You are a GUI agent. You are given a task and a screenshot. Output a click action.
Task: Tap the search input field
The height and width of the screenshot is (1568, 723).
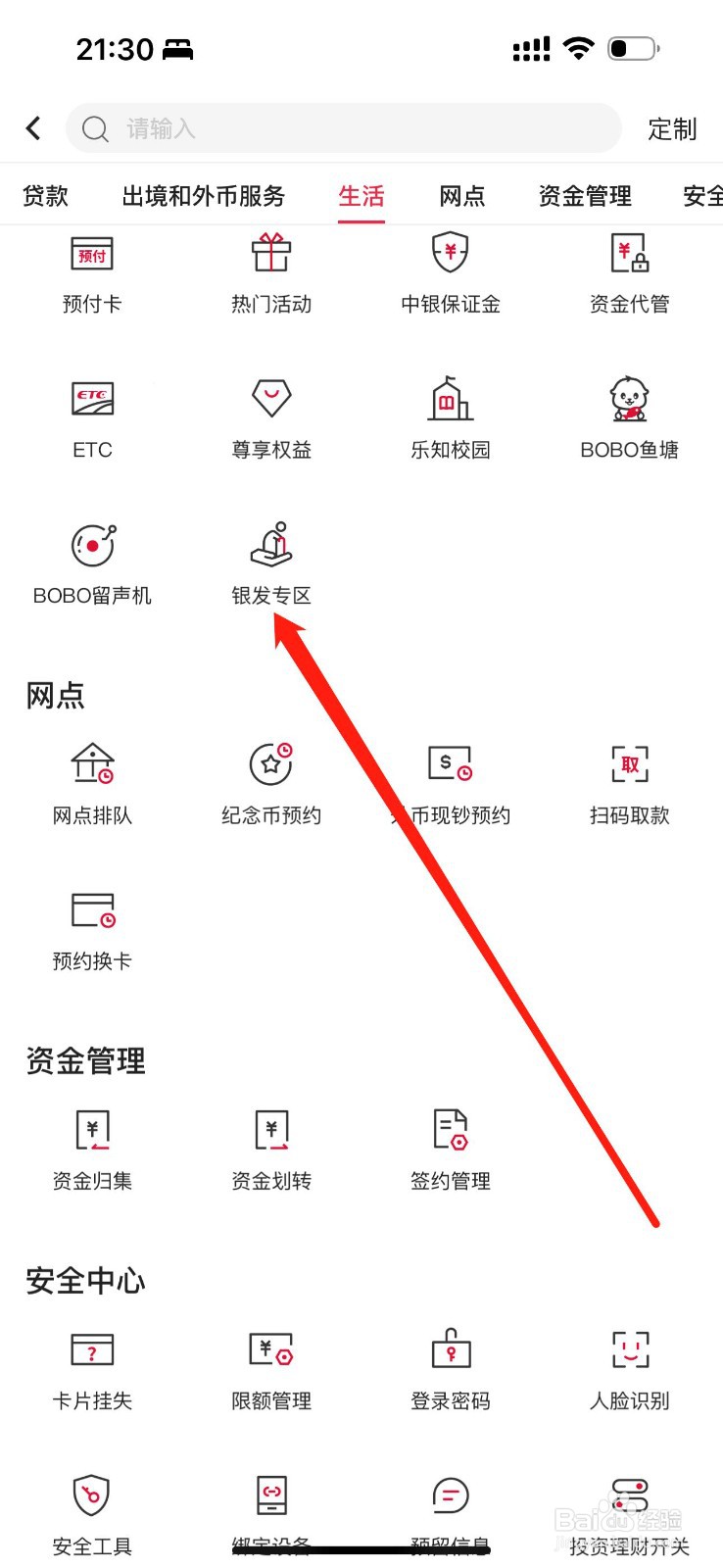click(341, 127)
